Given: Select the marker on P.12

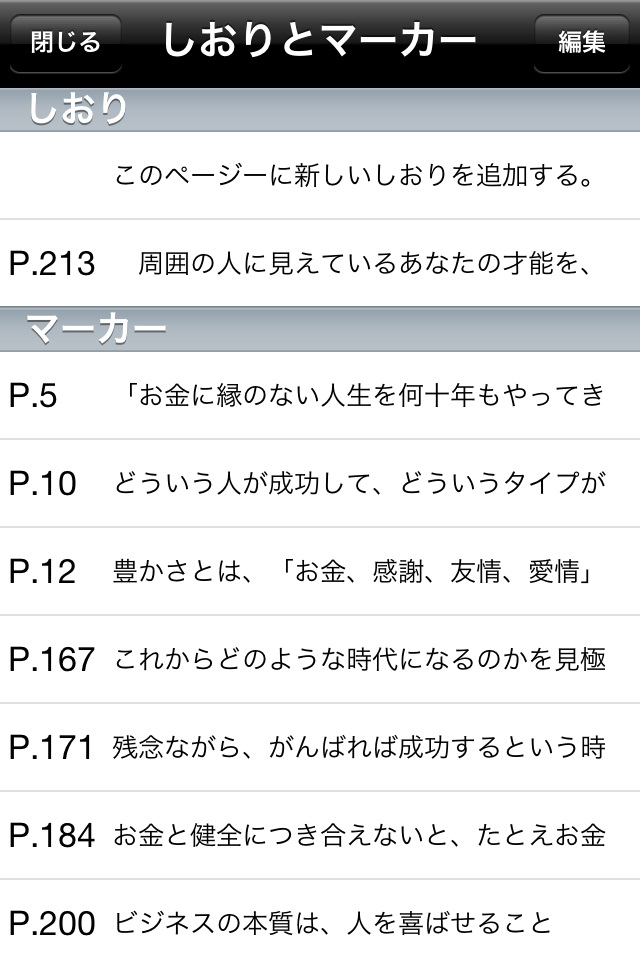Looking at the screenshot, I should click(x=320, y=571).
